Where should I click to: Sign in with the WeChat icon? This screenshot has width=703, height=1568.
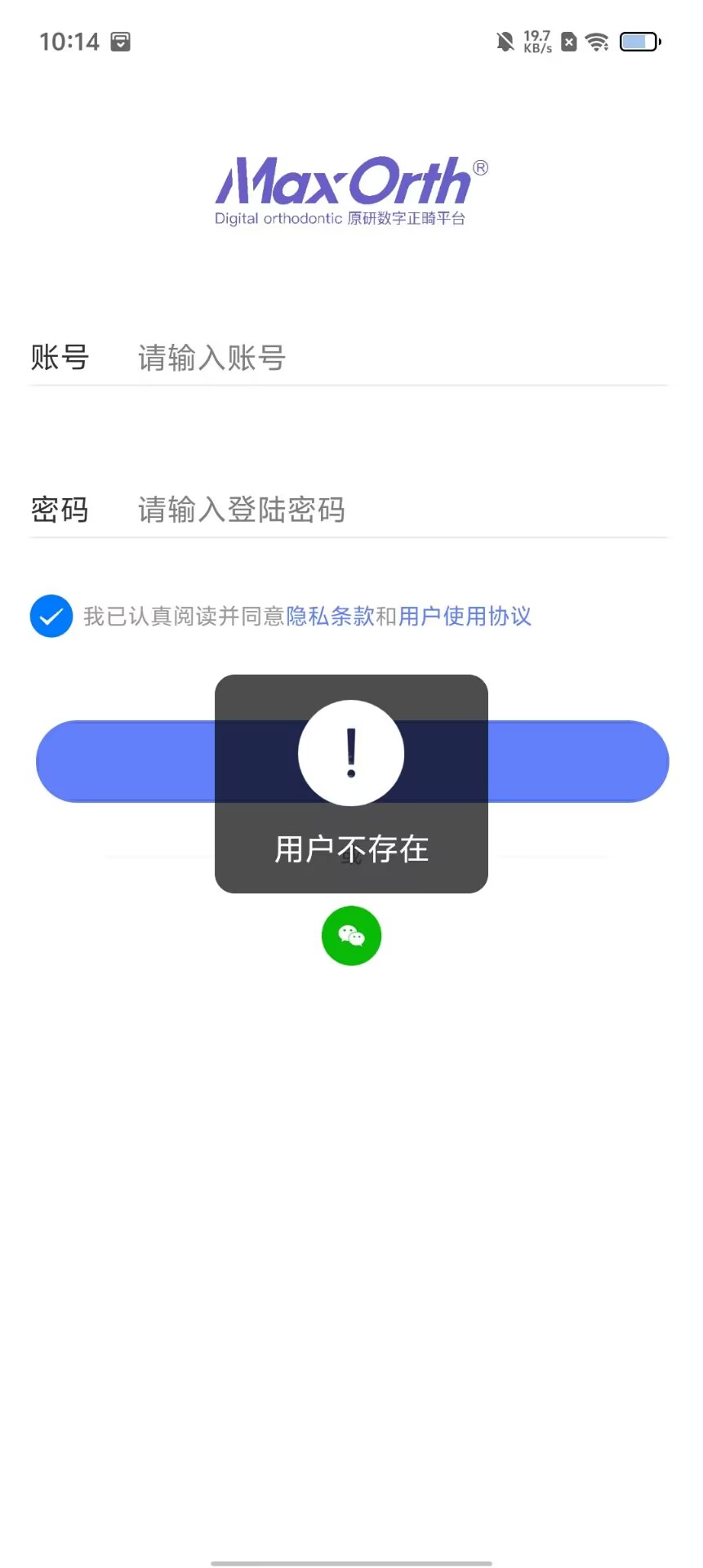(x=351, y=936)
